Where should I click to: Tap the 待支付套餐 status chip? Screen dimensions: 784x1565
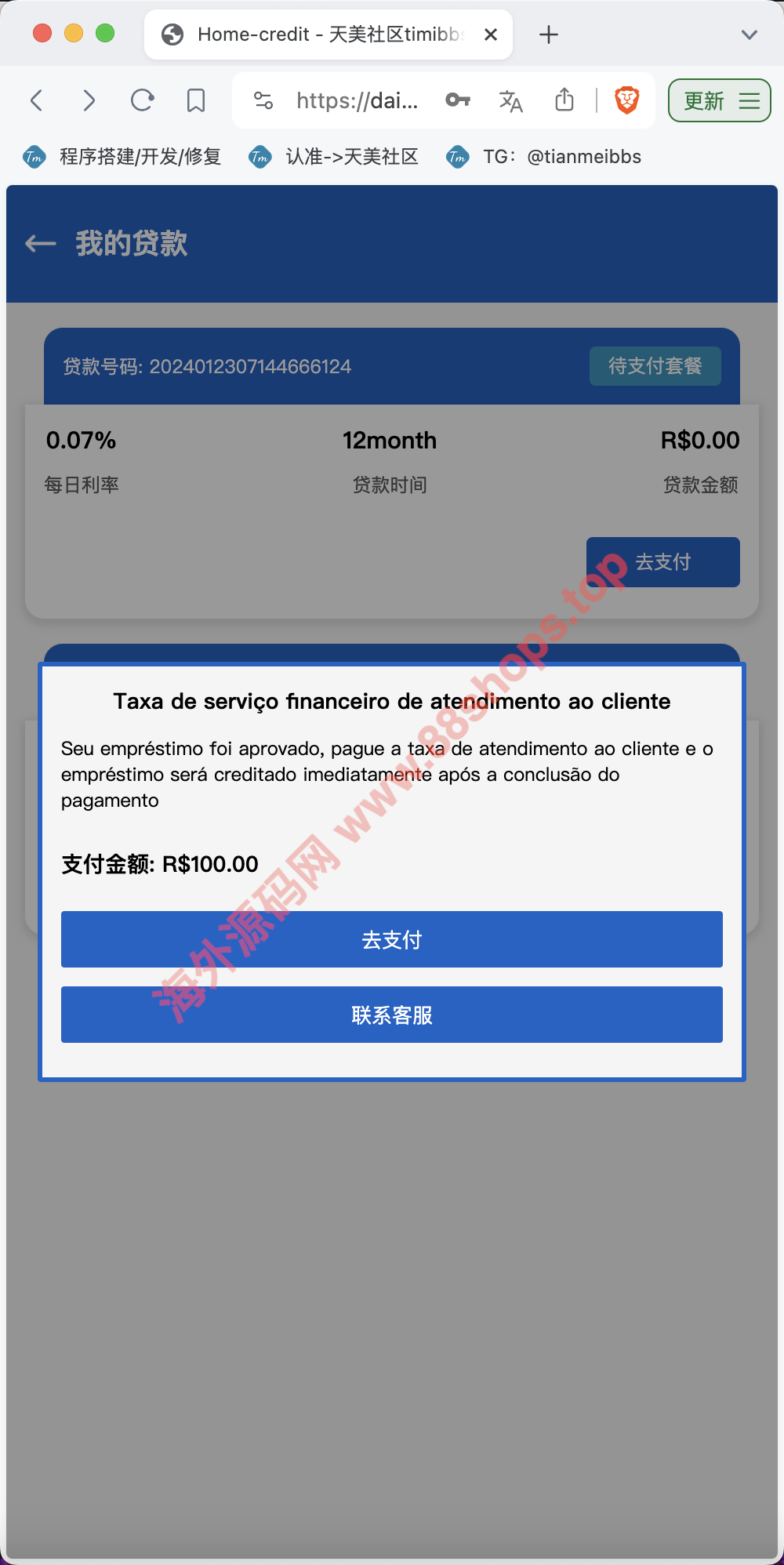tap(655, 366)
